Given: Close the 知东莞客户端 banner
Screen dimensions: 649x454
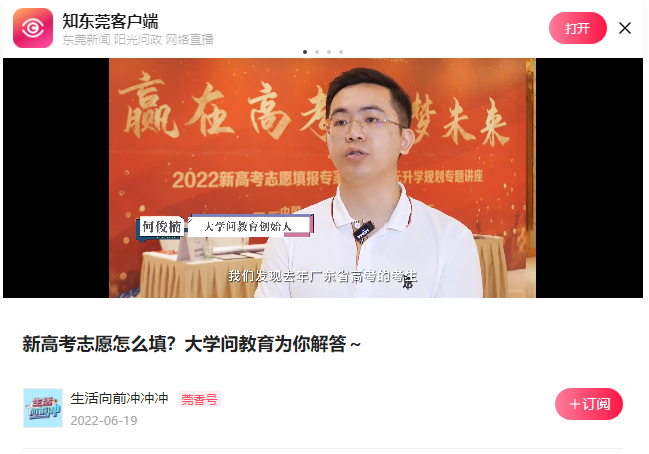Looking at the screenshot, I should click(625, 28).
